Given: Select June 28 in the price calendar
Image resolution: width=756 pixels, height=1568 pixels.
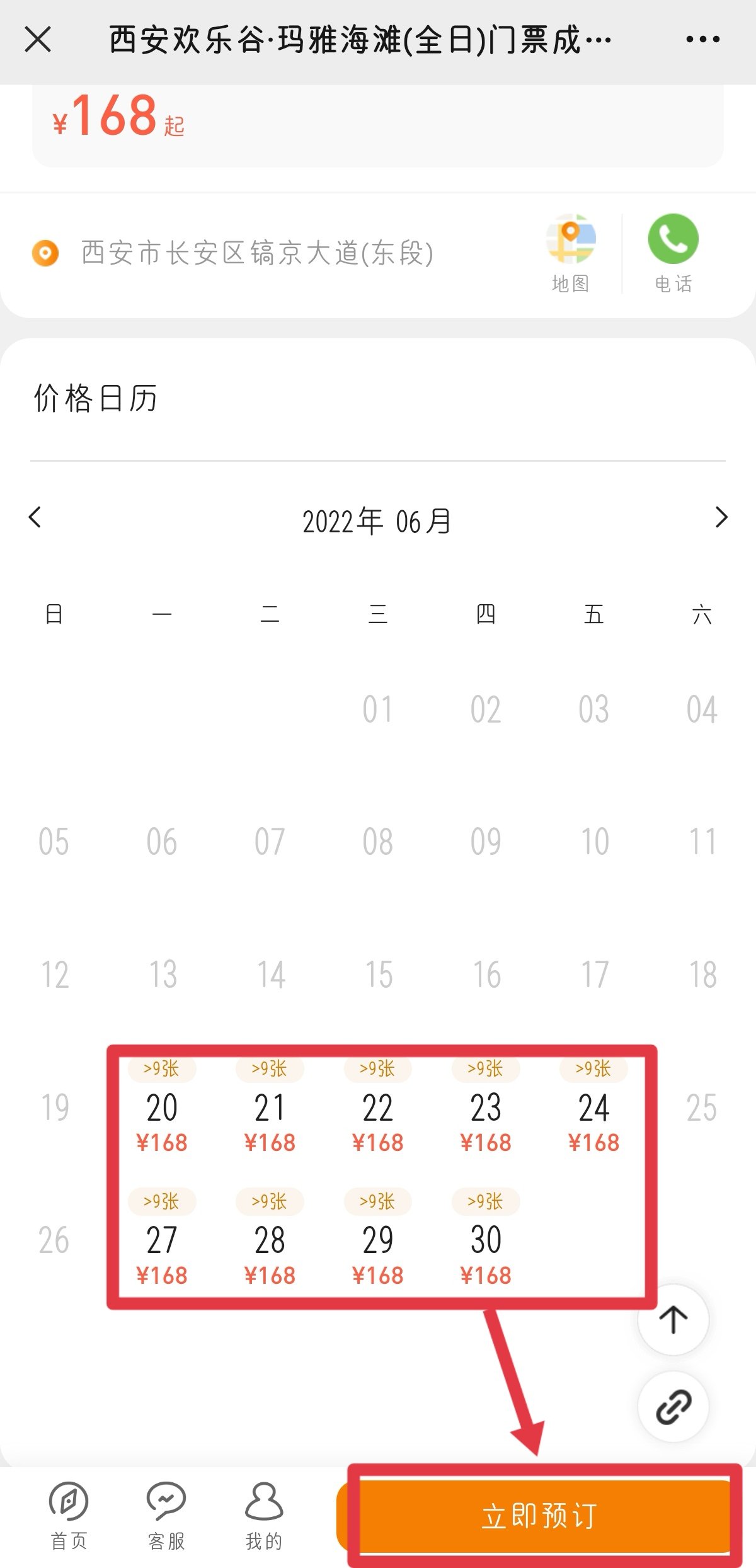Looking at the screenshot, I should click(x=270, y=1241).
